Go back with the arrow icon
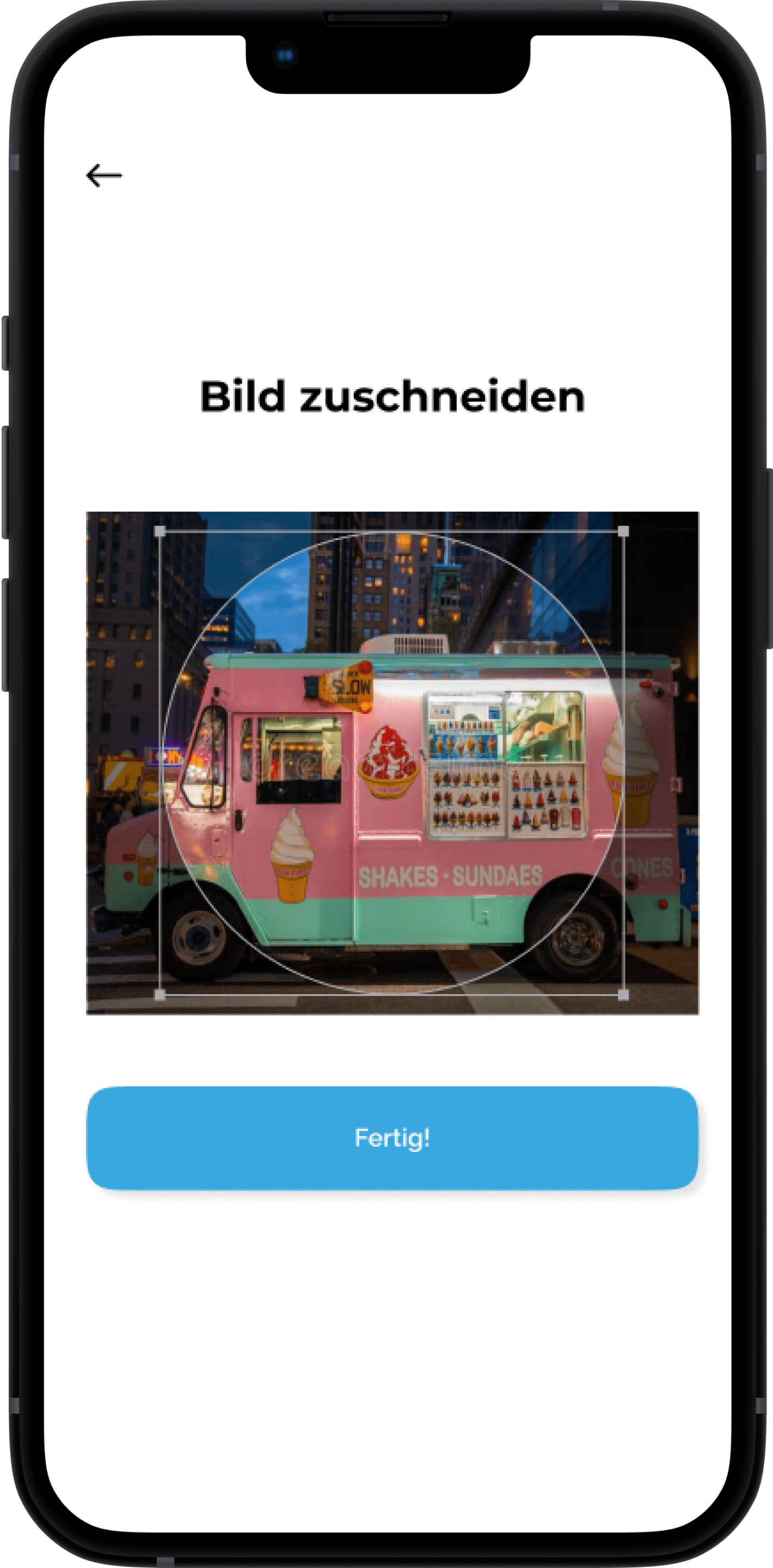 point(104,175)
